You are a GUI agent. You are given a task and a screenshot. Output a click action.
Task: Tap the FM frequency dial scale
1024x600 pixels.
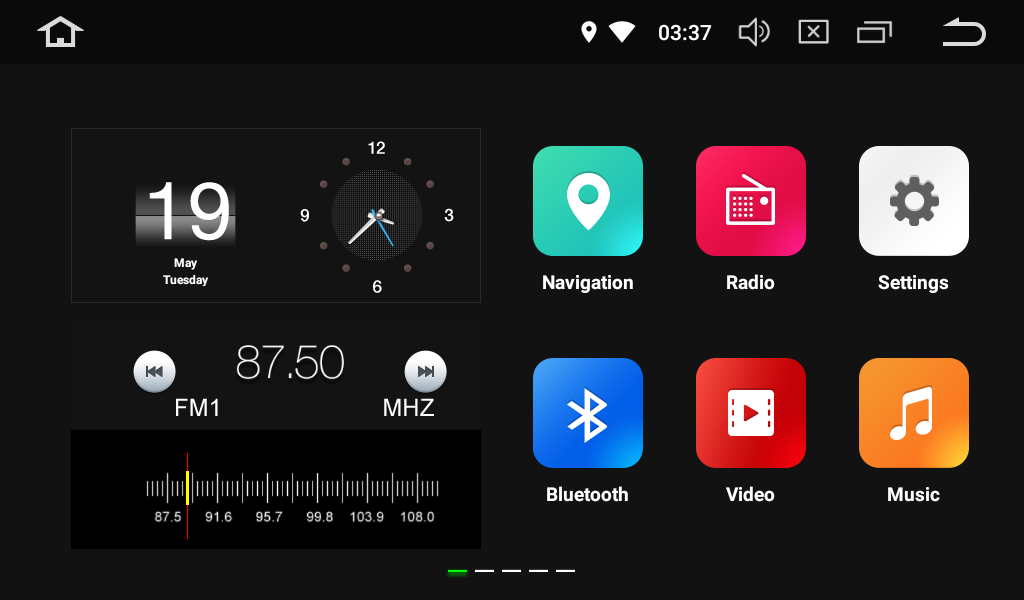pyautogui.click(x=292, y=490)
